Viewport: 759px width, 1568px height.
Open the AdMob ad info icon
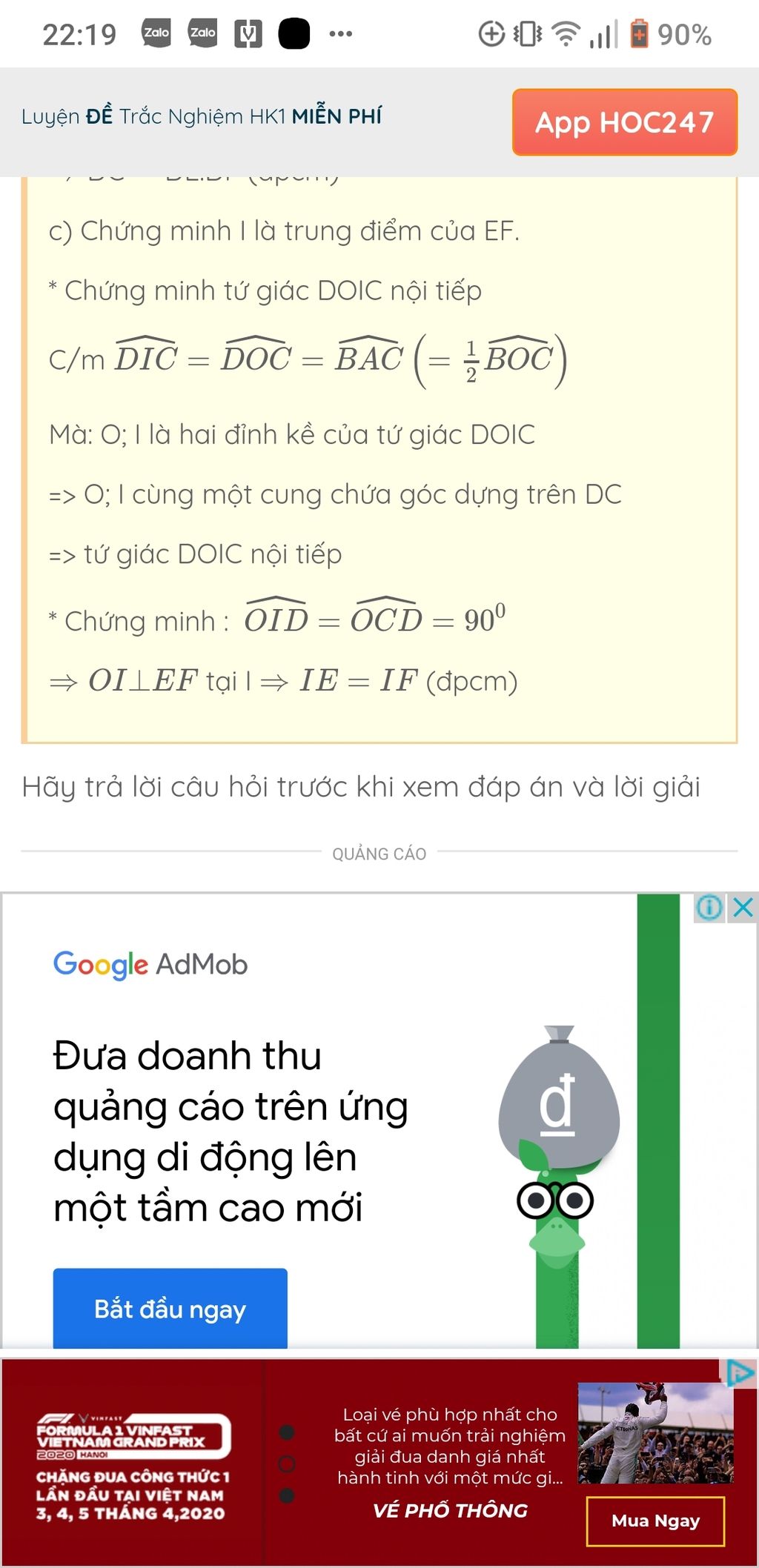709,907
